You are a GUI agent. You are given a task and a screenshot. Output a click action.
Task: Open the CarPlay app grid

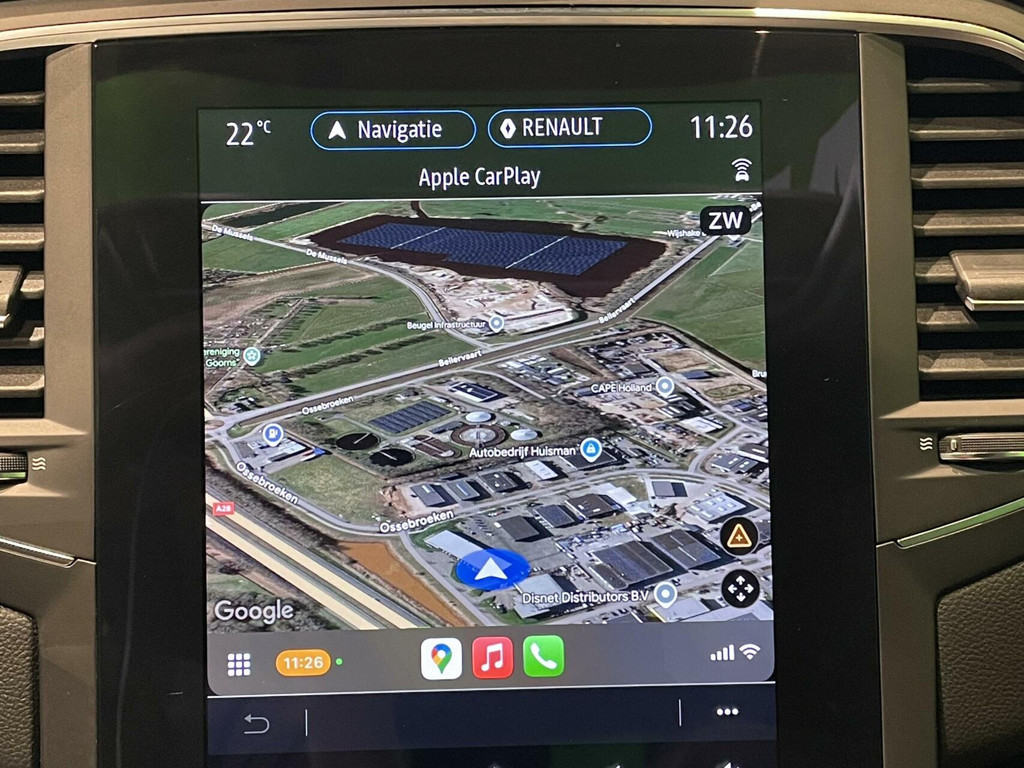239,663
